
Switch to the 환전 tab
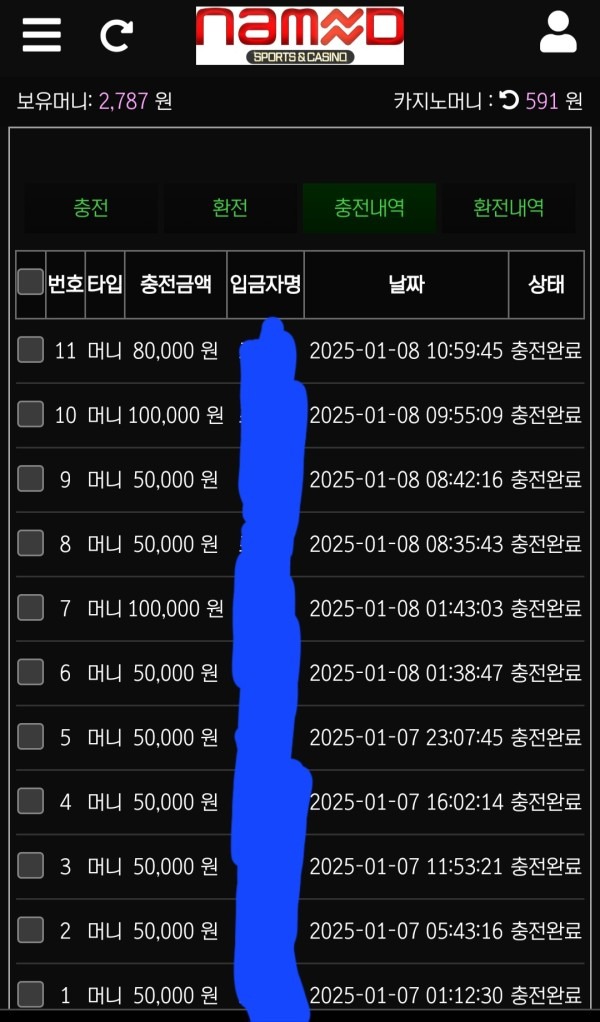tap(229, 208)
